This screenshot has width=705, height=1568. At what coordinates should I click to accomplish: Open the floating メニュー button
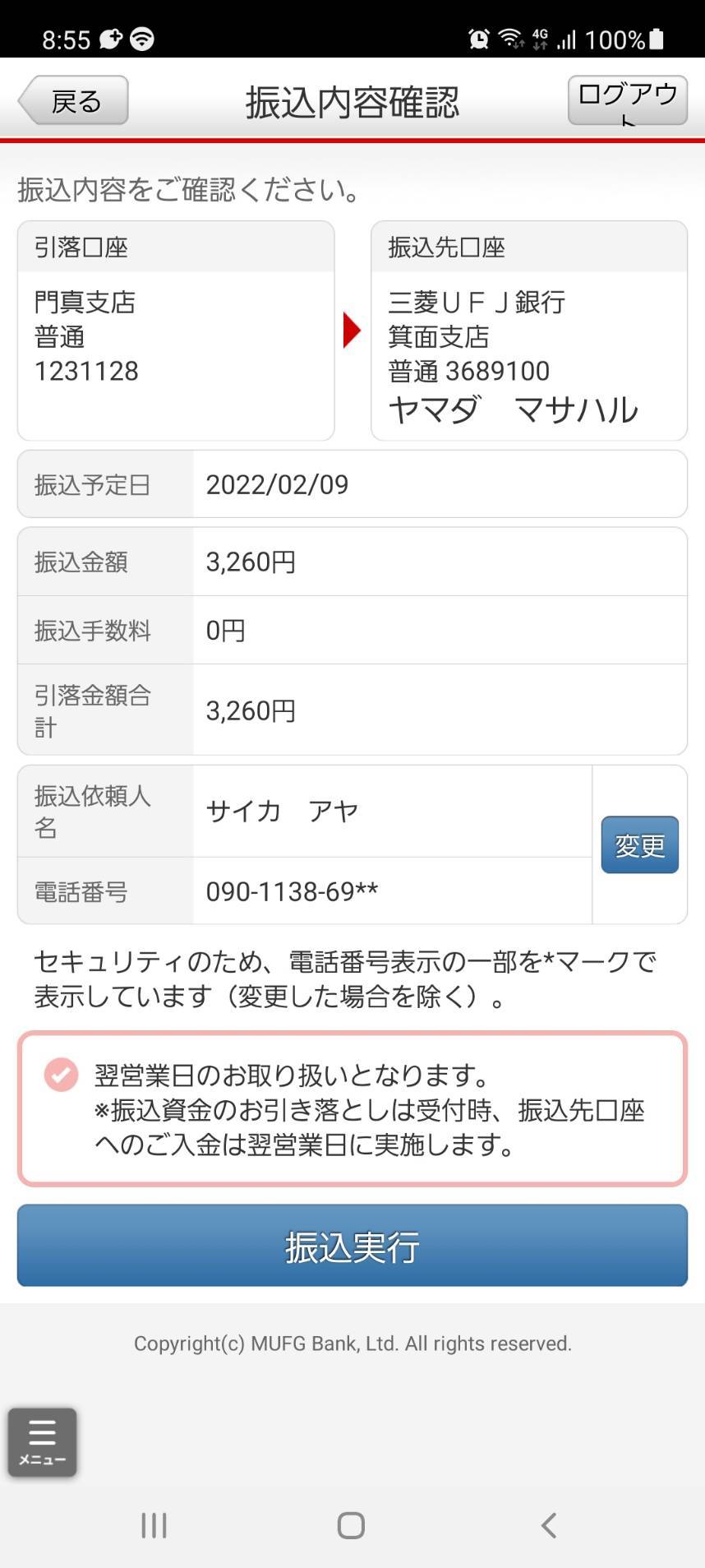(x=43, y=1442)
